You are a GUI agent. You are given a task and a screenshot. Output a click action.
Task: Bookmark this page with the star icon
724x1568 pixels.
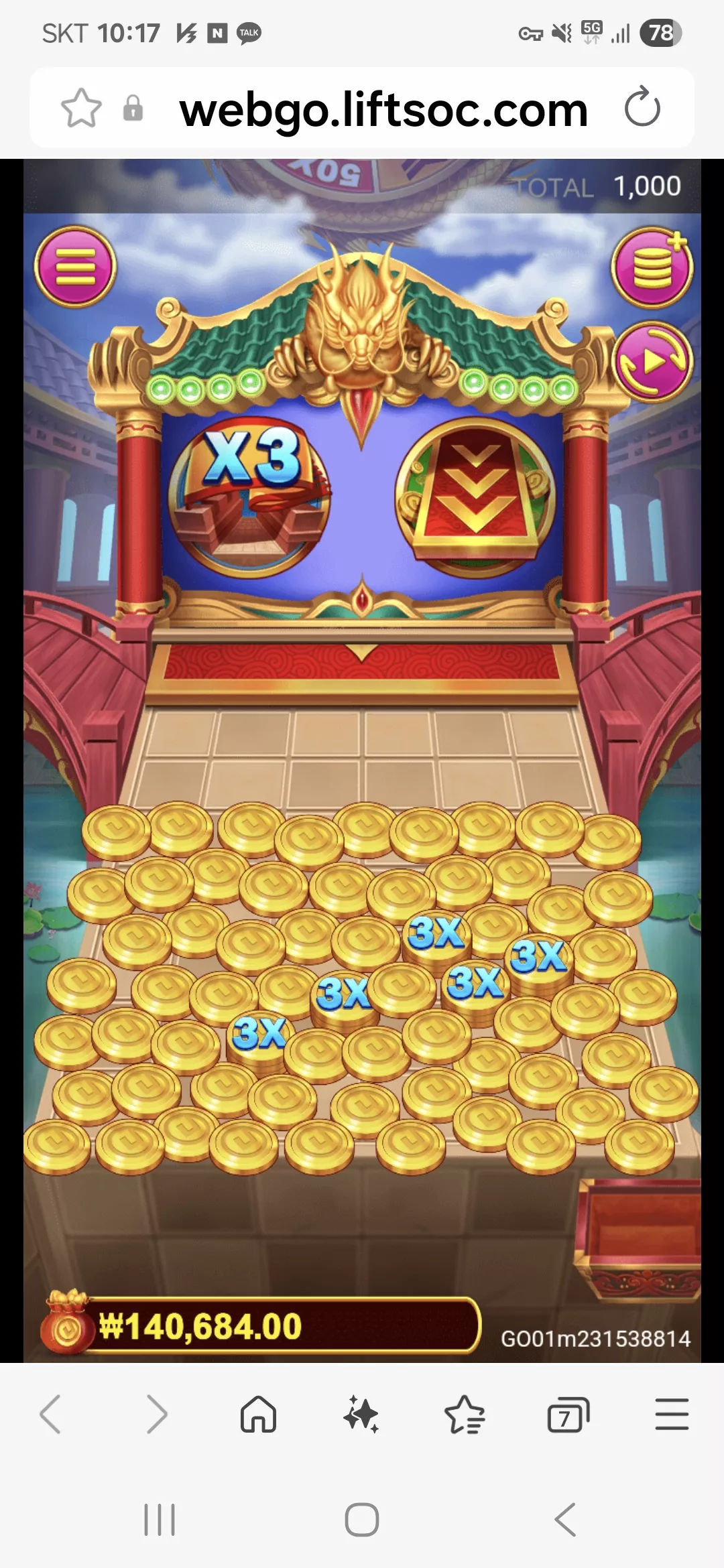click(81, 107)
